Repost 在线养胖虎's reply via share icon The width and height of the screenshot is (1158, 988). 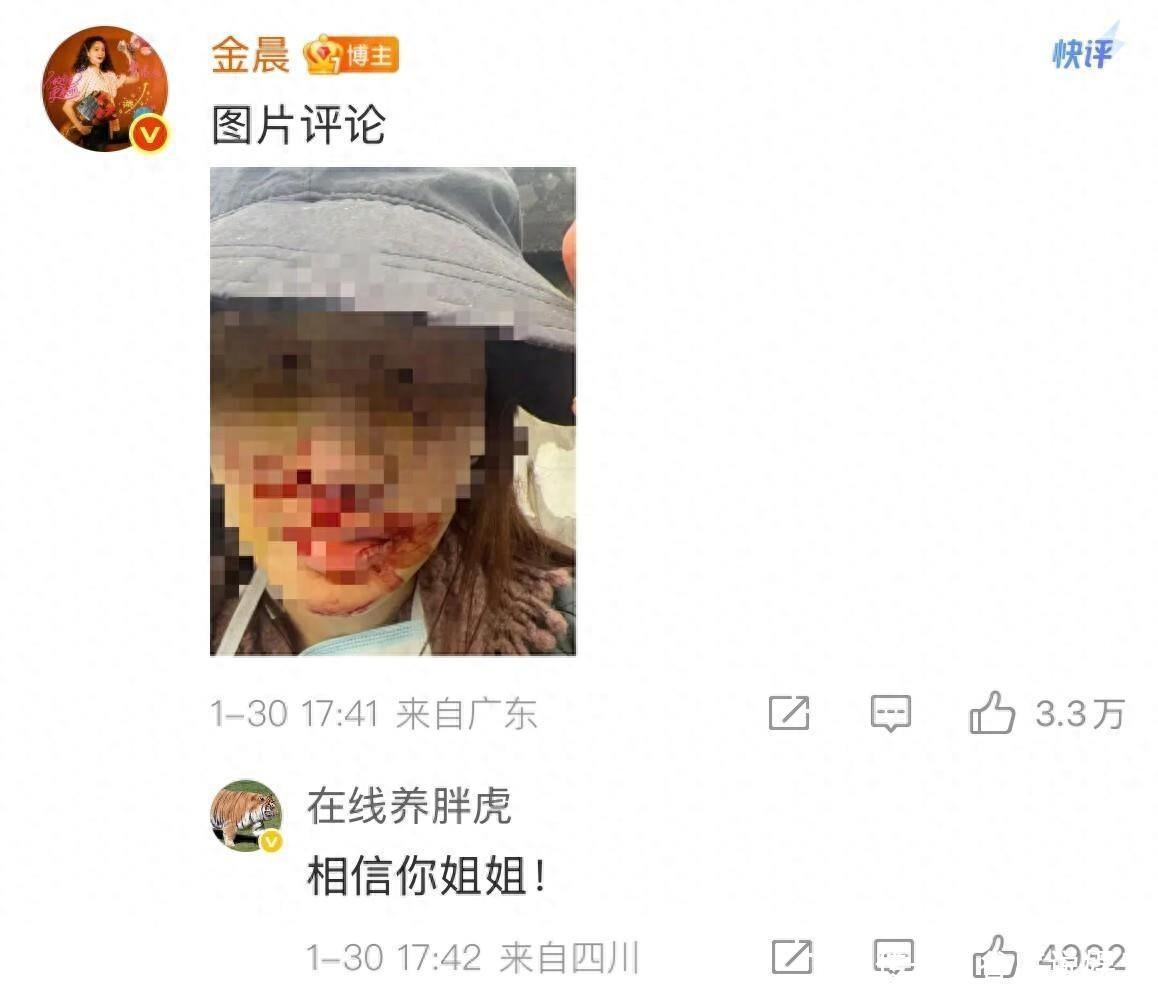pyautogui.click(x=791, y=957)
